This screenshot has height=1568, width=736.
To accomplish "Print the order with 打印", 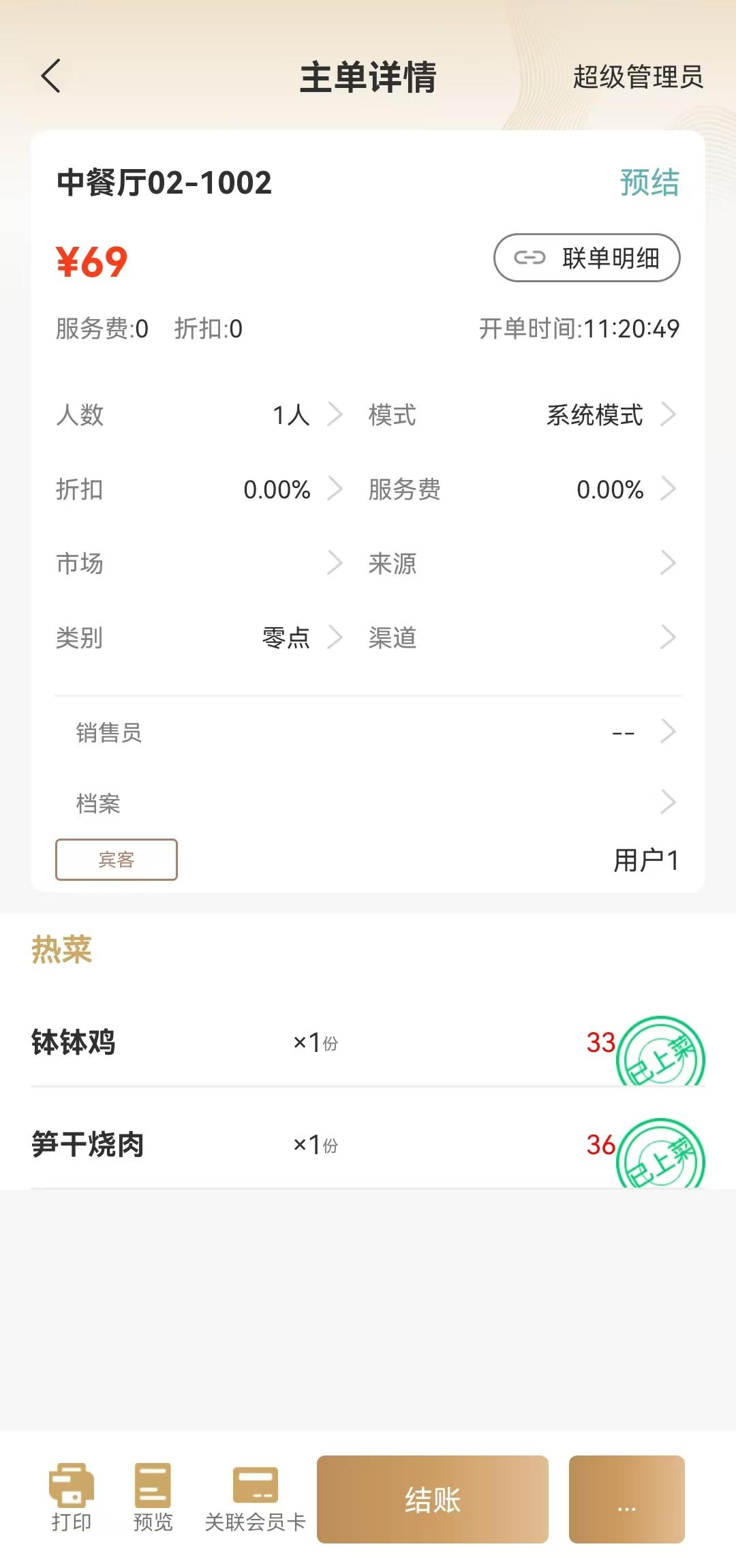I will [x=72, y=1498].
